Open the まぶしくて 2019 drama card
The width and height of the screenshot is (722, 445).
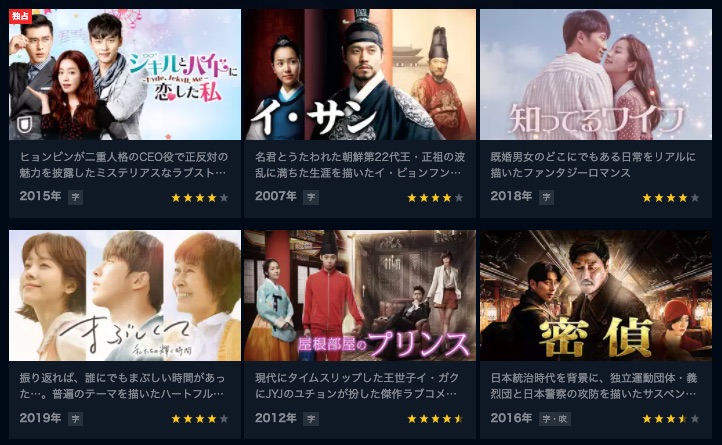point(125,296)
